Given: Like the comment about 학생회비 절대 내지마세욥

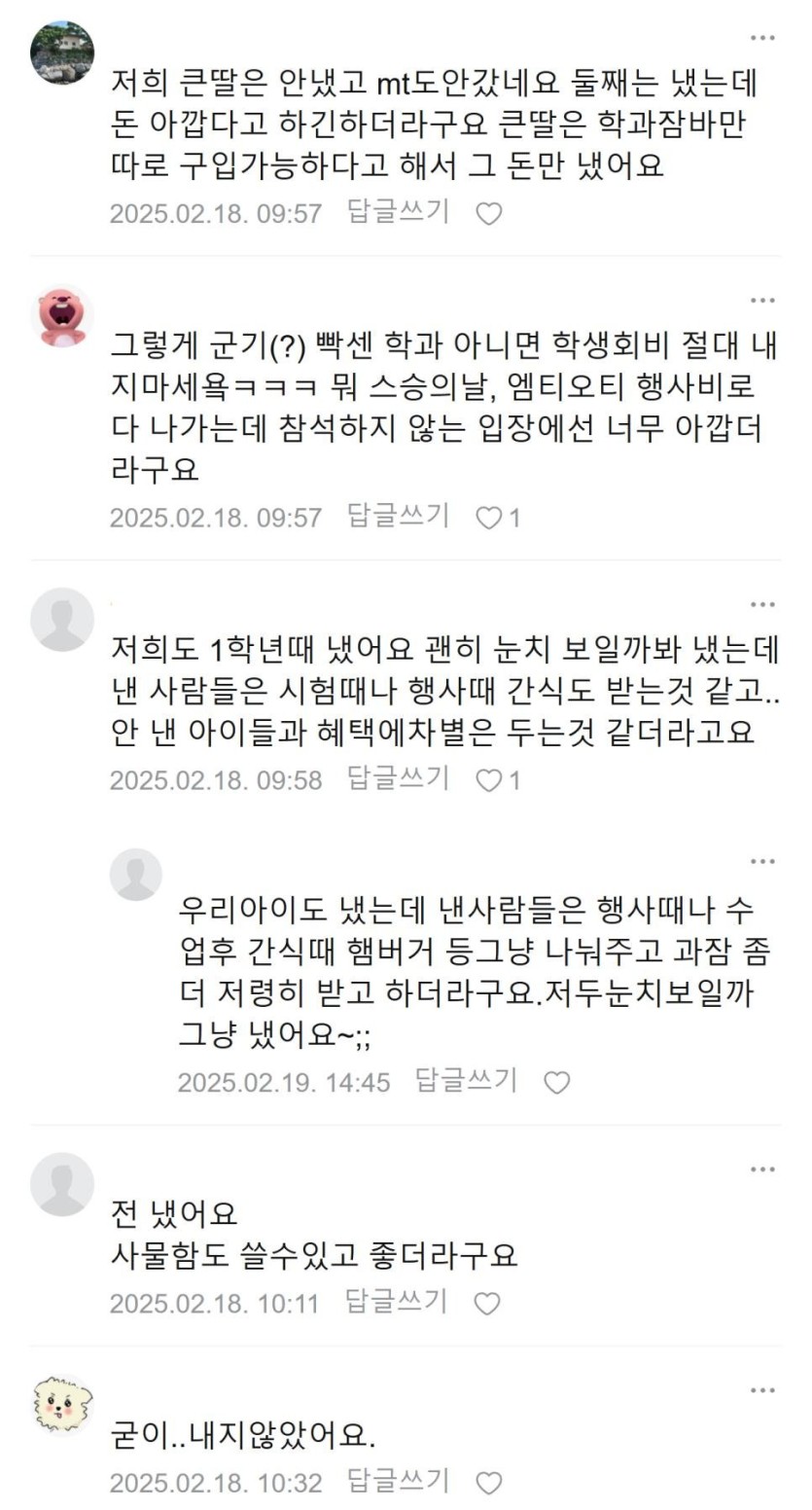Looking at the screenshot, I should (488, 518).
